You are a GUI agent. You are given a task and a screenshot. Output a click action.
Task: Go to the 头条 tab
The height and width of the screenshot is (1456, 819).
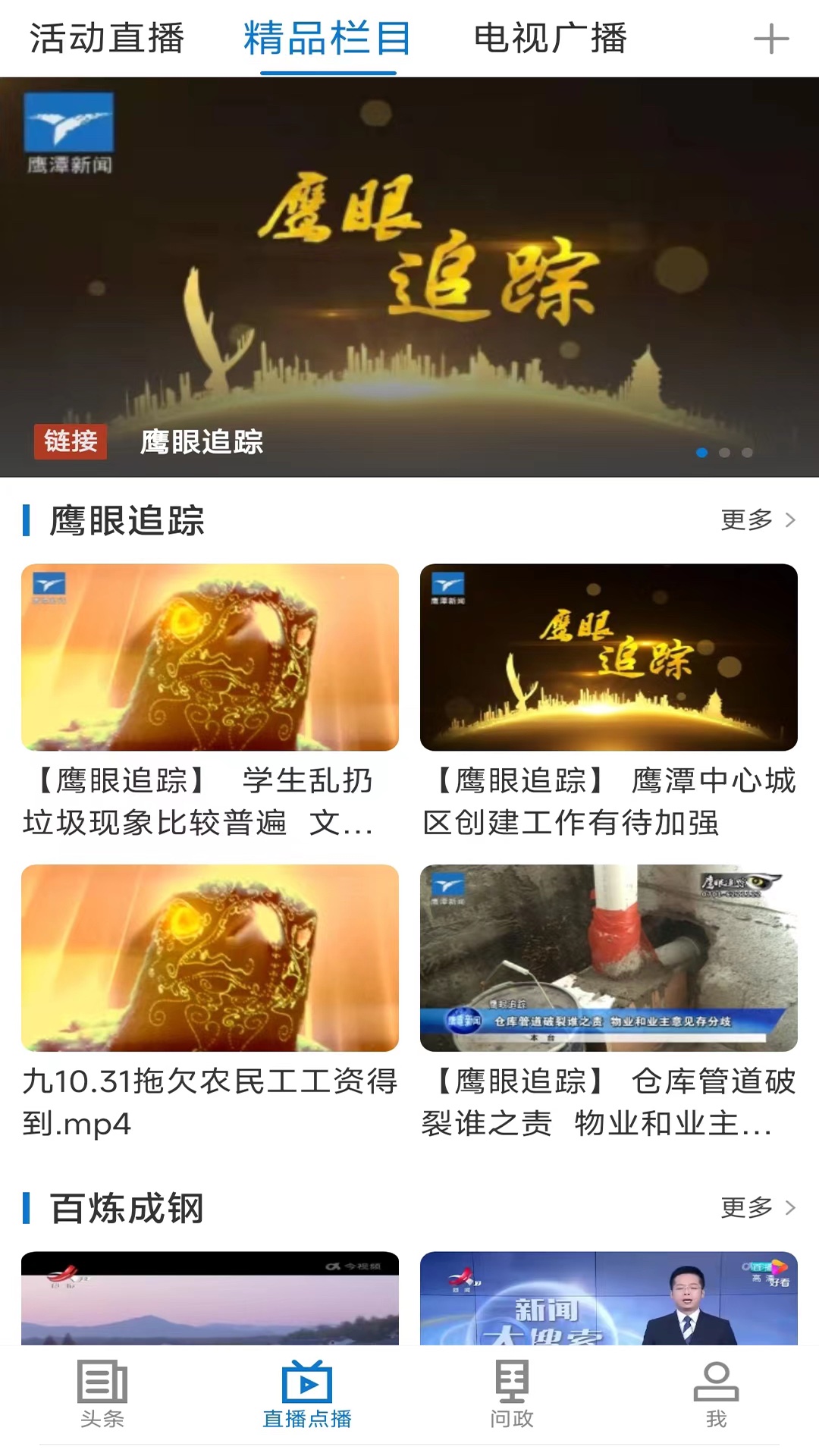(x=102, y=1394)
